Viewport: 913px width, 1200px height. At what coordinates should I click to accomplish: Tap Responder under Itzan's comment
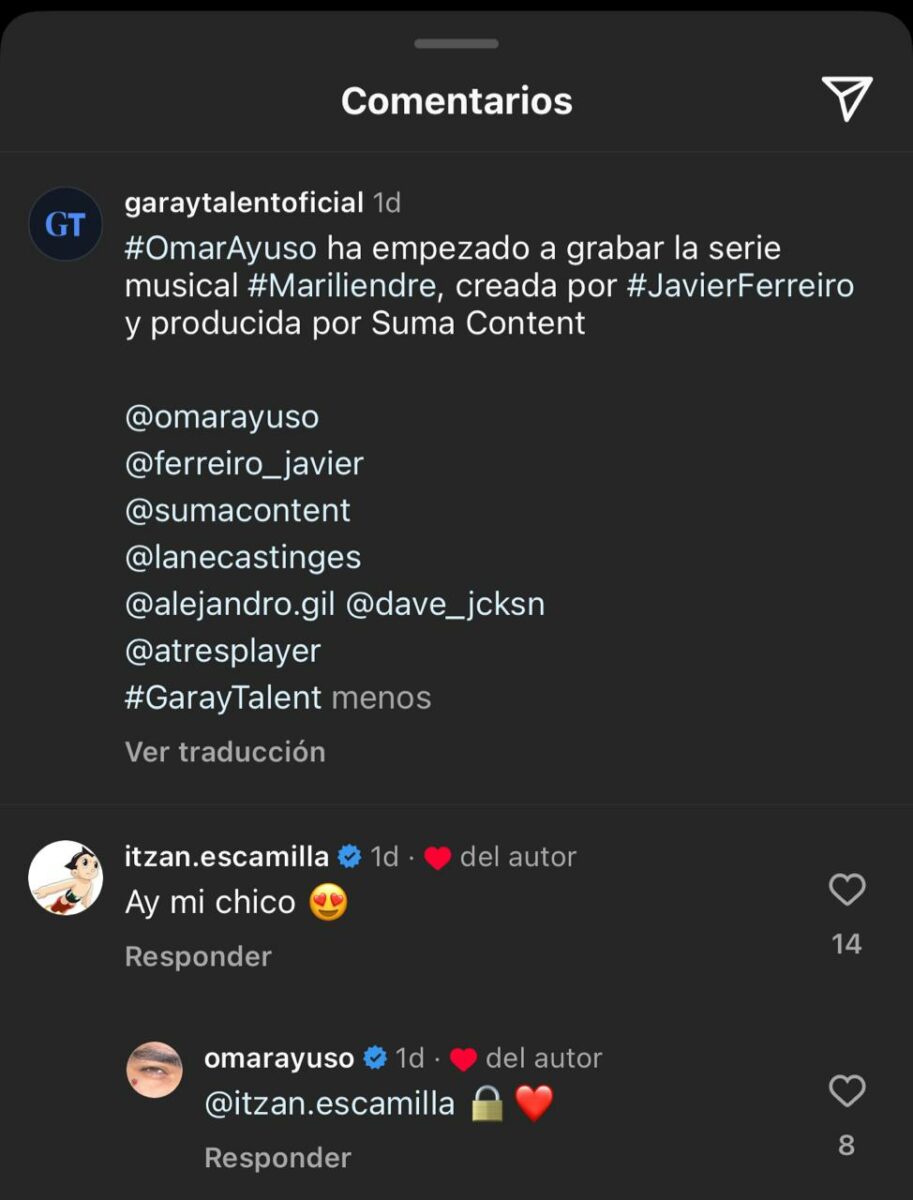(x=197, y=956)
